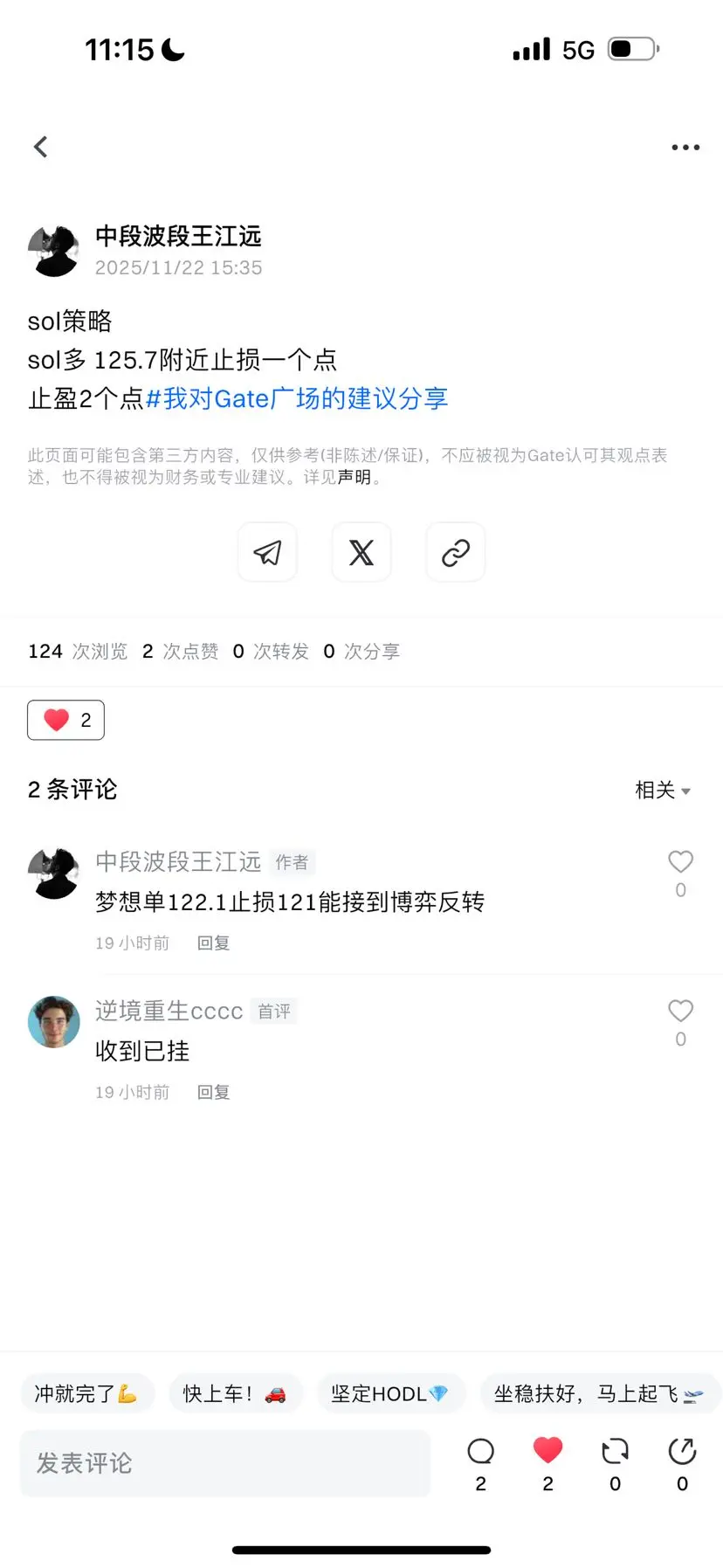Open the 相关 comment sorting dropdown
723x1568 pixels.
click(662, 790)
